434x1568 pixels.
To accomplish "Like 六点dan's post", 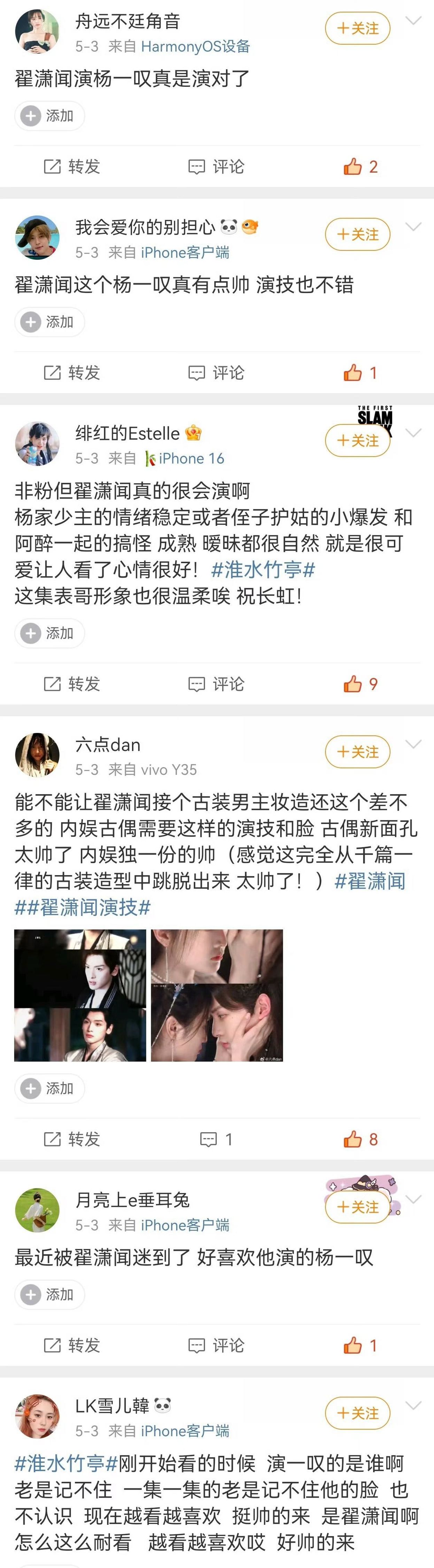I will click(360, 1139).
